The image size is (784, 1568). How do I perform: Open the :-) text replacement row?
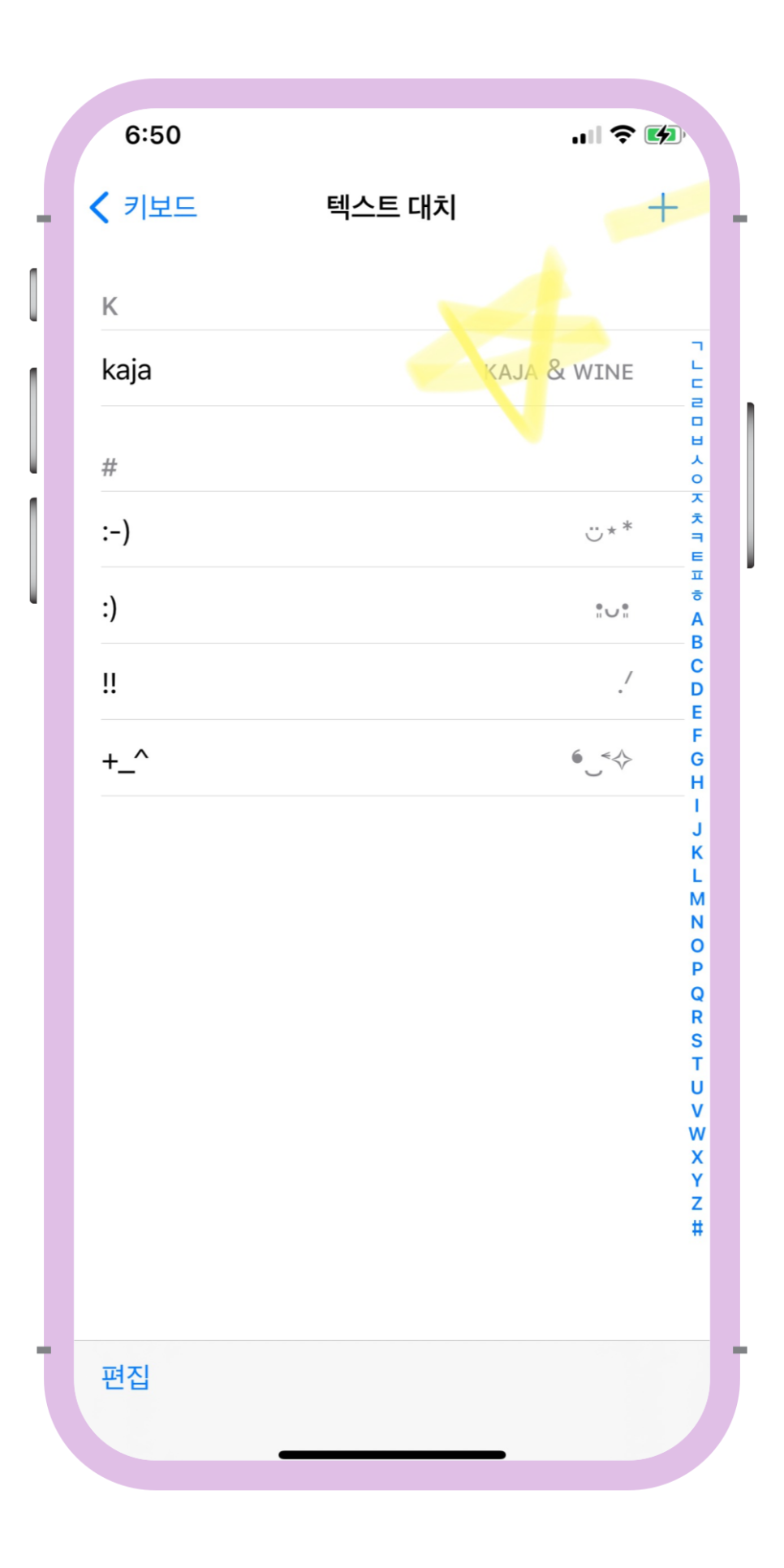pyautogui.click(x=392, y=530)
